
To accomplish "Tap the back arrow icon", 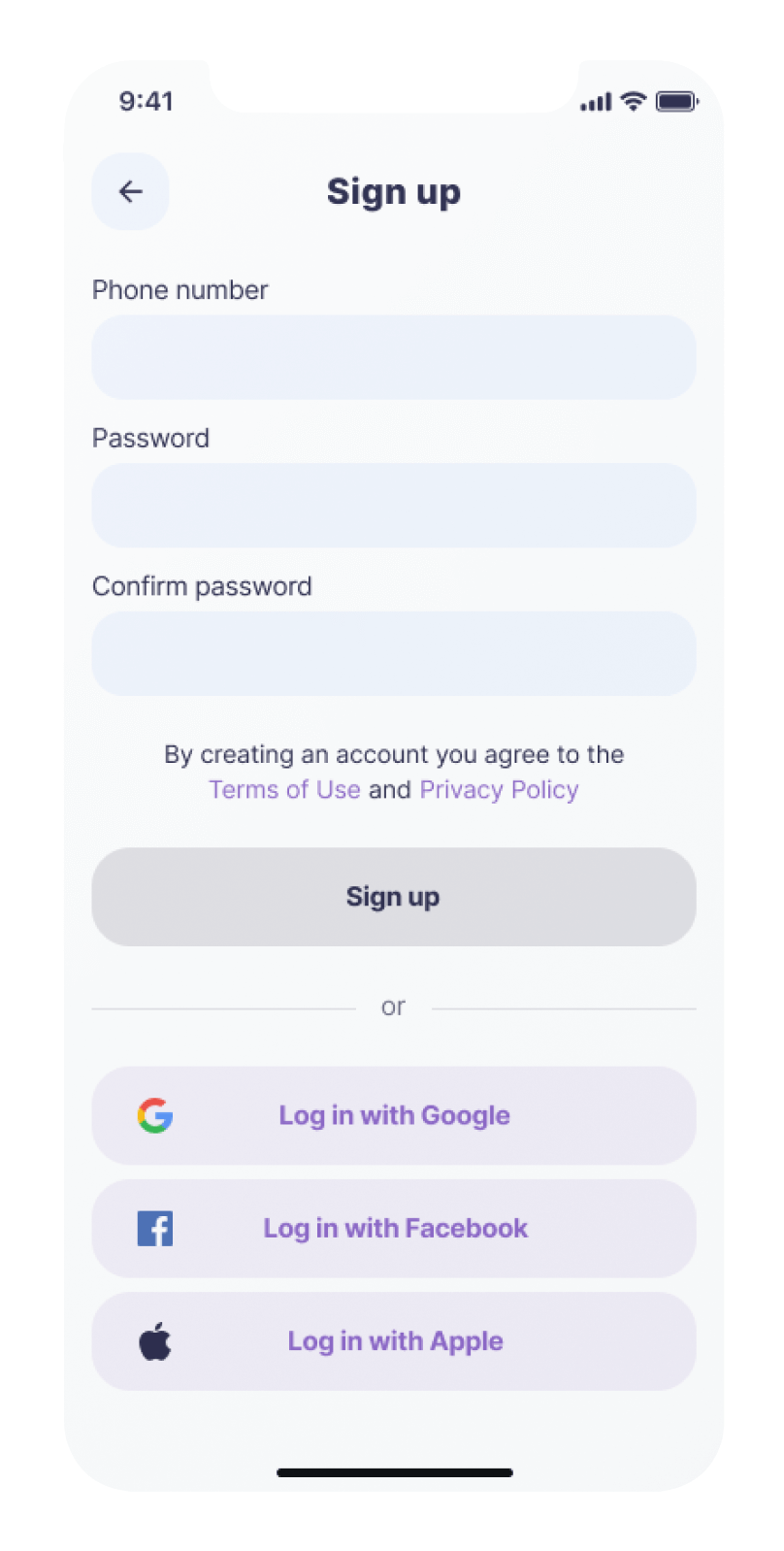I will coord(131,191).
